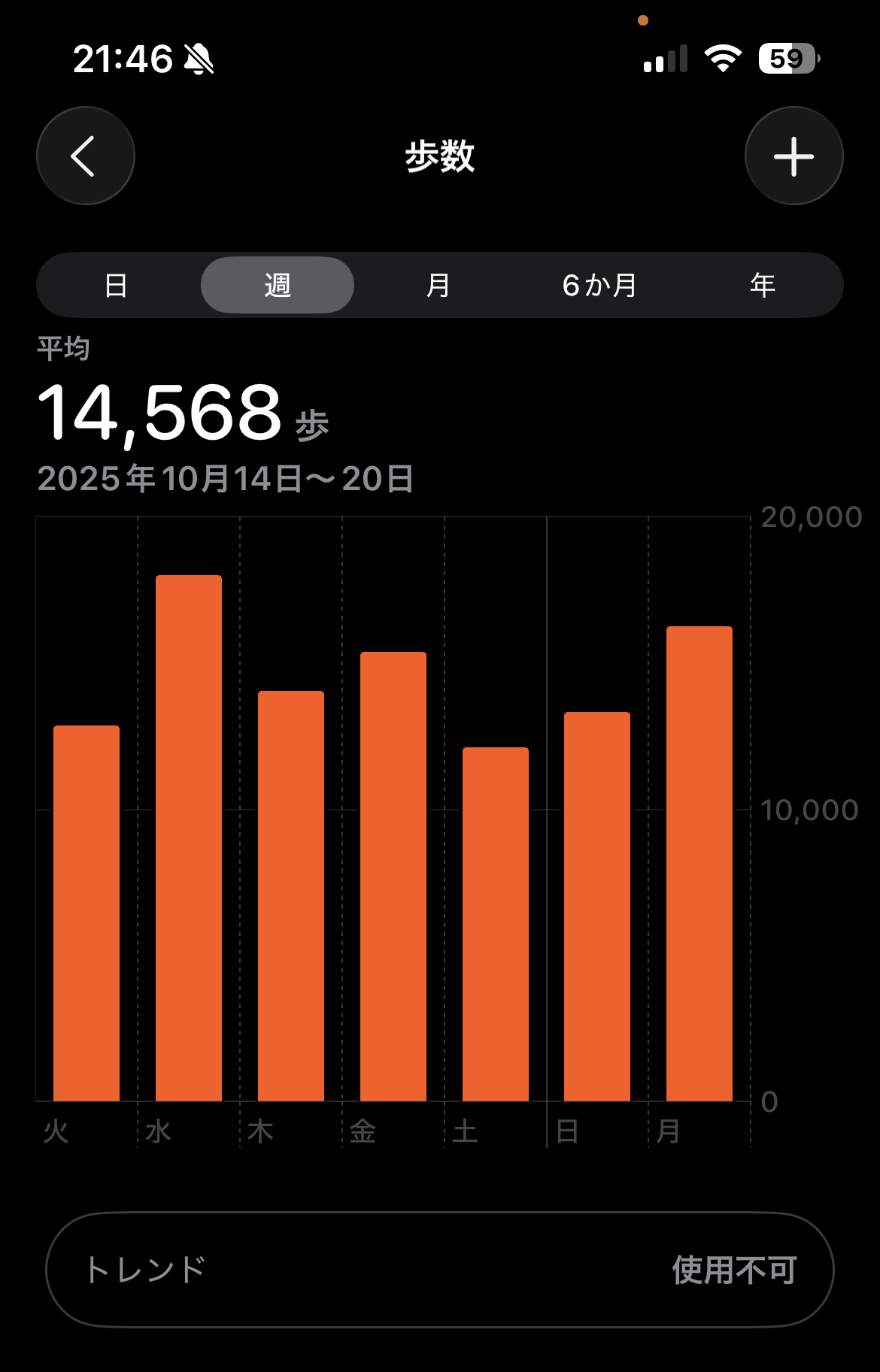Switch to the 月 view

pyautogui.click(x=438, y=285)
